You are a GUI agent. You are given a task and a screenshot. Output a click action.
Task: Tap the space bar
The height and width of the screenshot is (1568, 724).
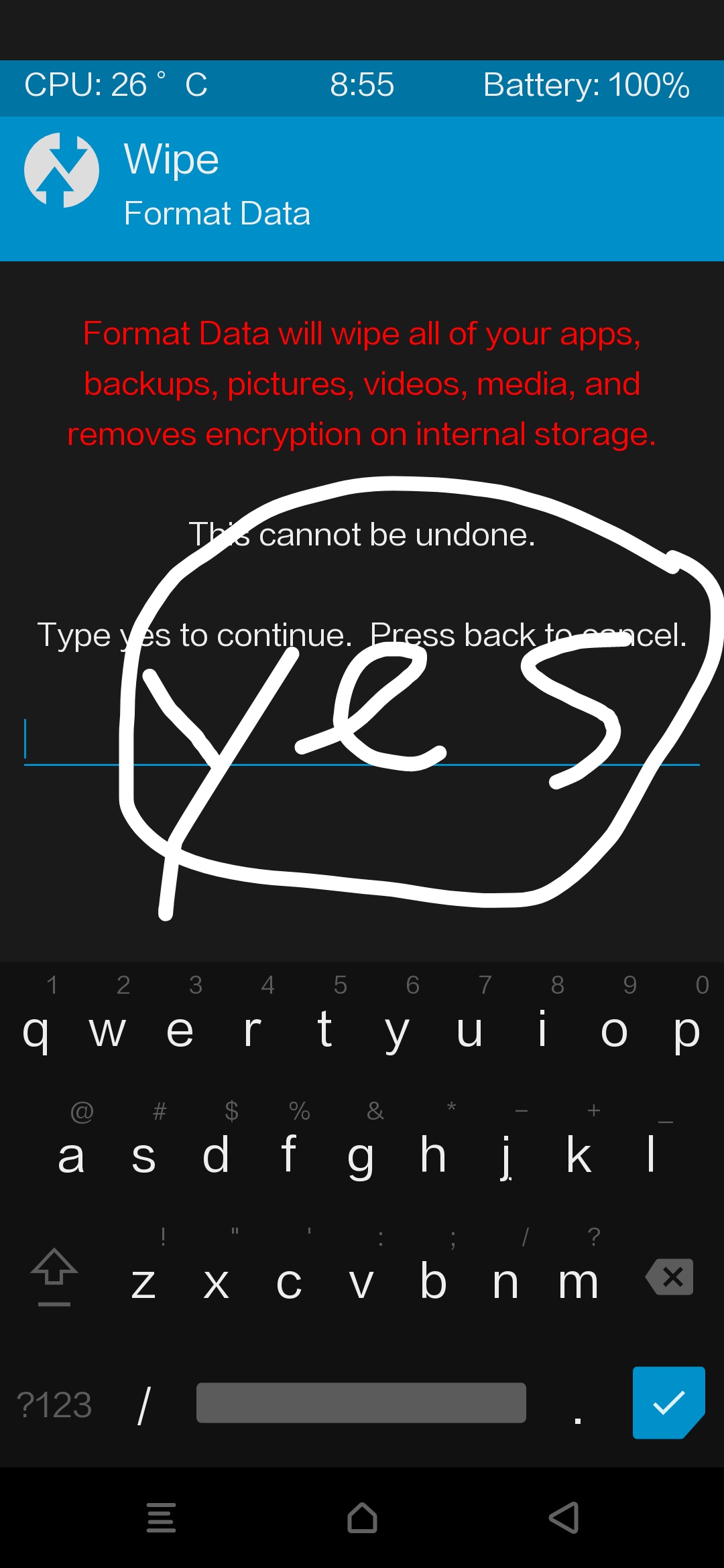[x=361, y=1402]
